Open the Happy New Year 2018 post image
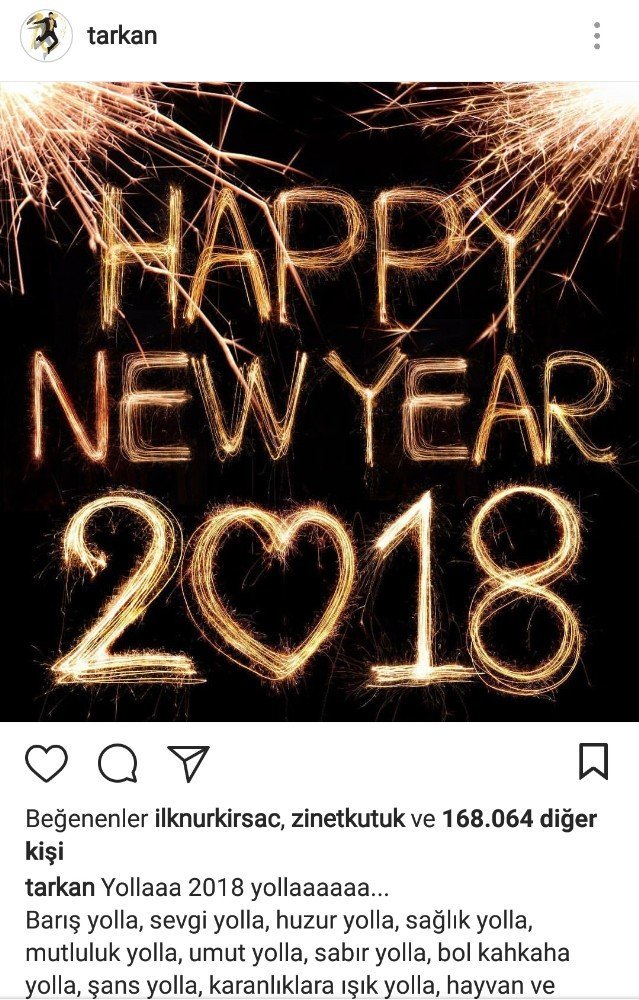Viewport: 639px width, 1000px height. (319, 401)
